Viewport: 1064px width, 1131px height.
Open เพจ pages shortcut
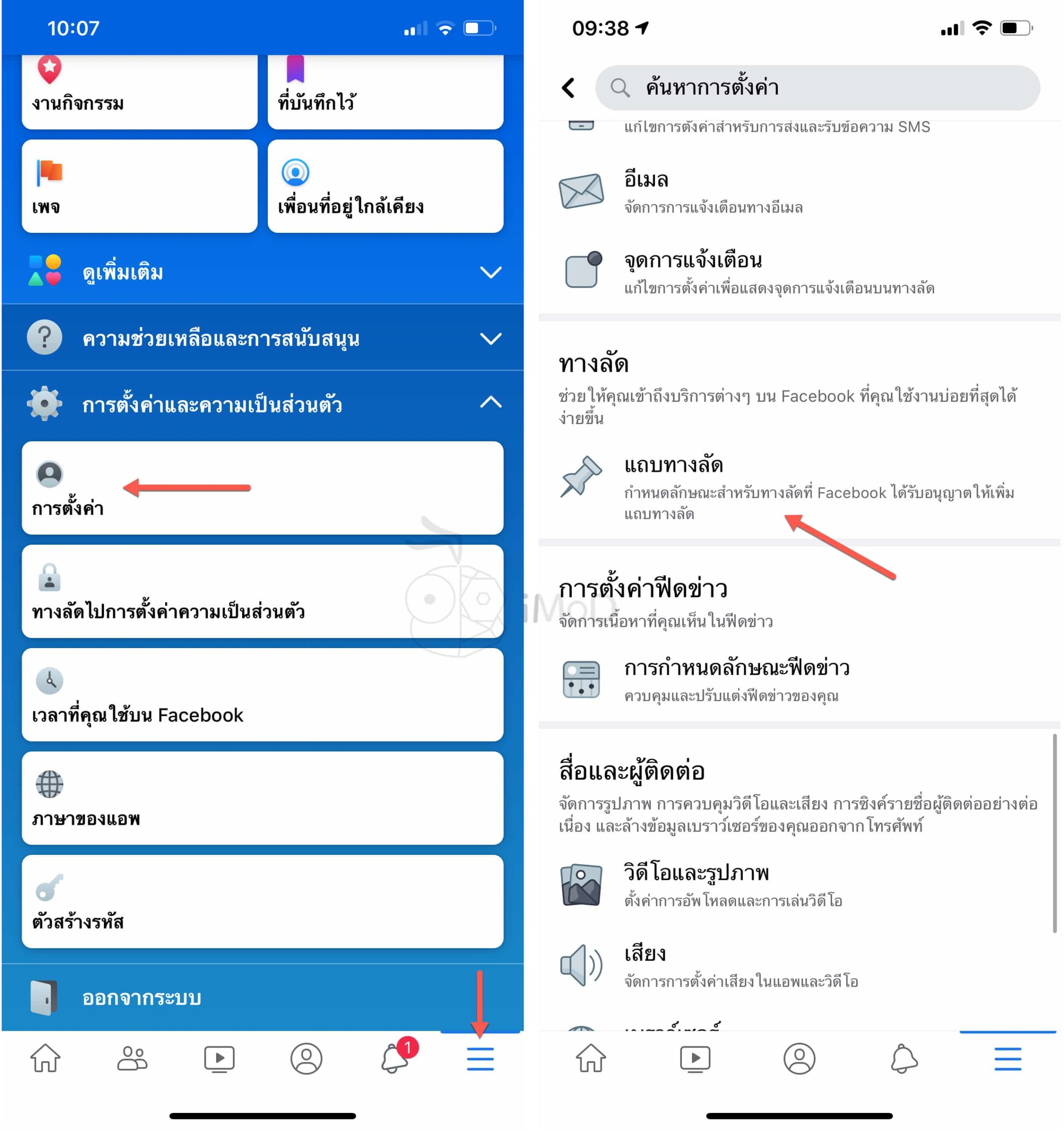tap(139, 186)
